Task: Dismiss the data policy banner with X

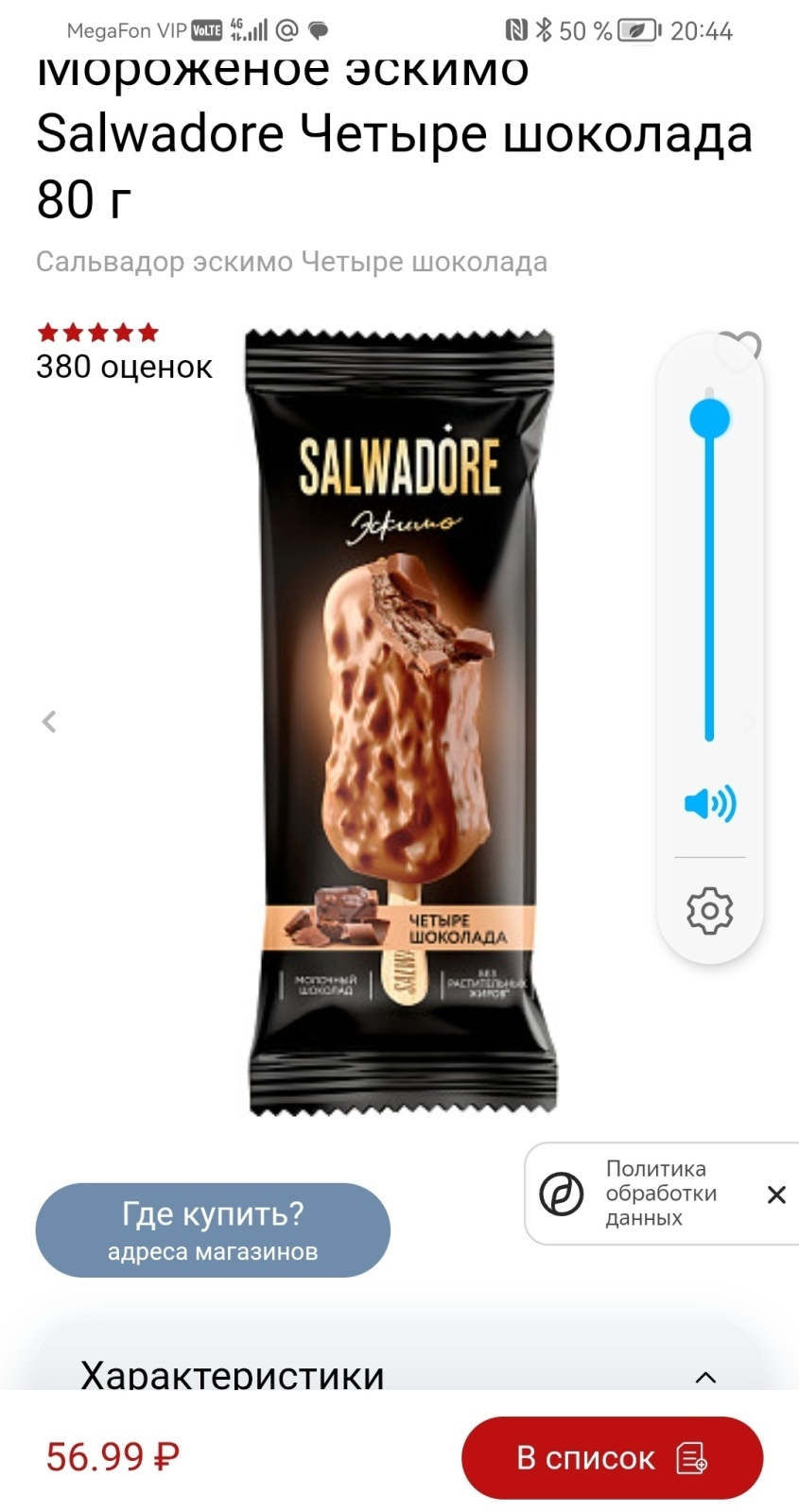Action: tap(776, 1194)
